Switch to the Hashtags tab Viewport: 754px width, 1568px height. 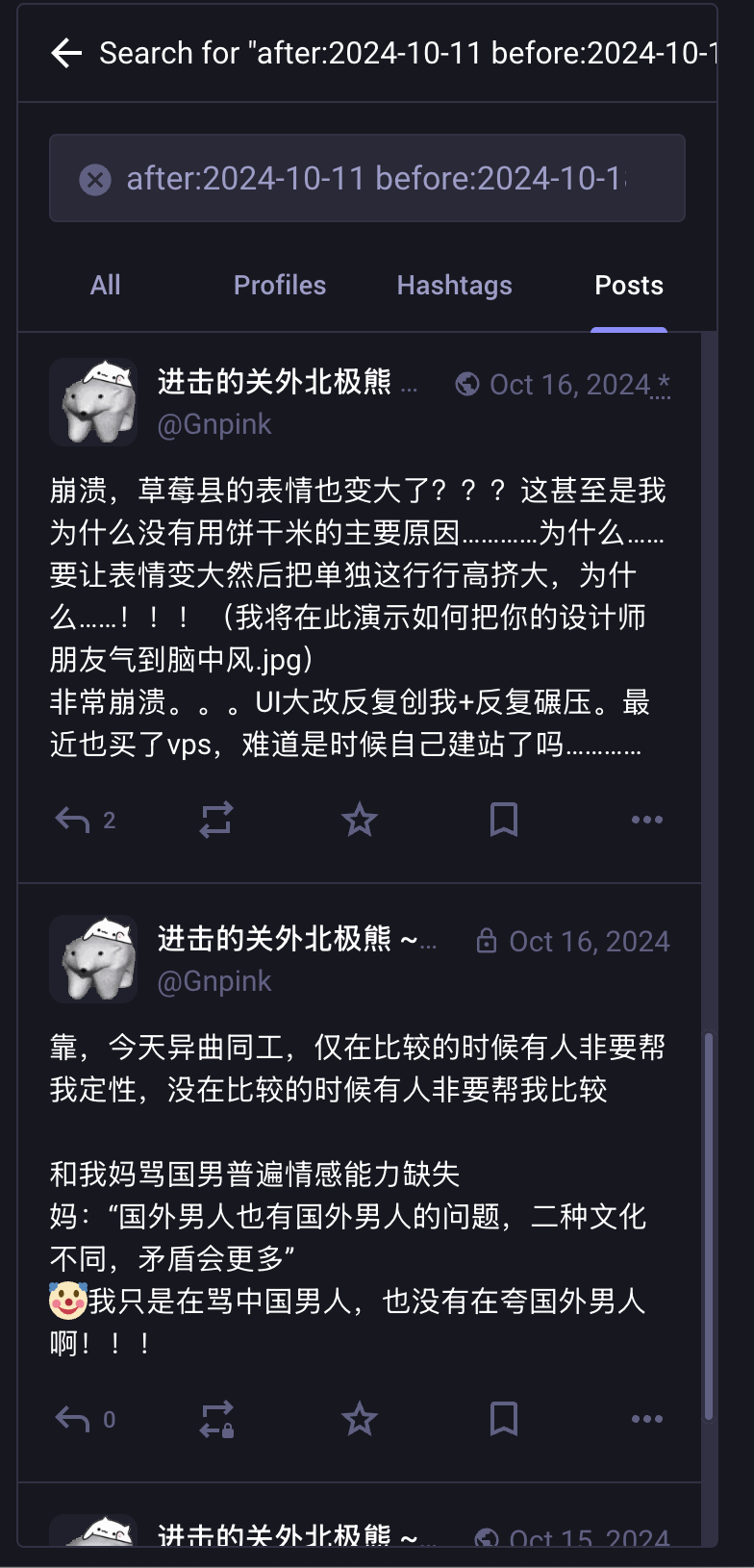[454, 286]
